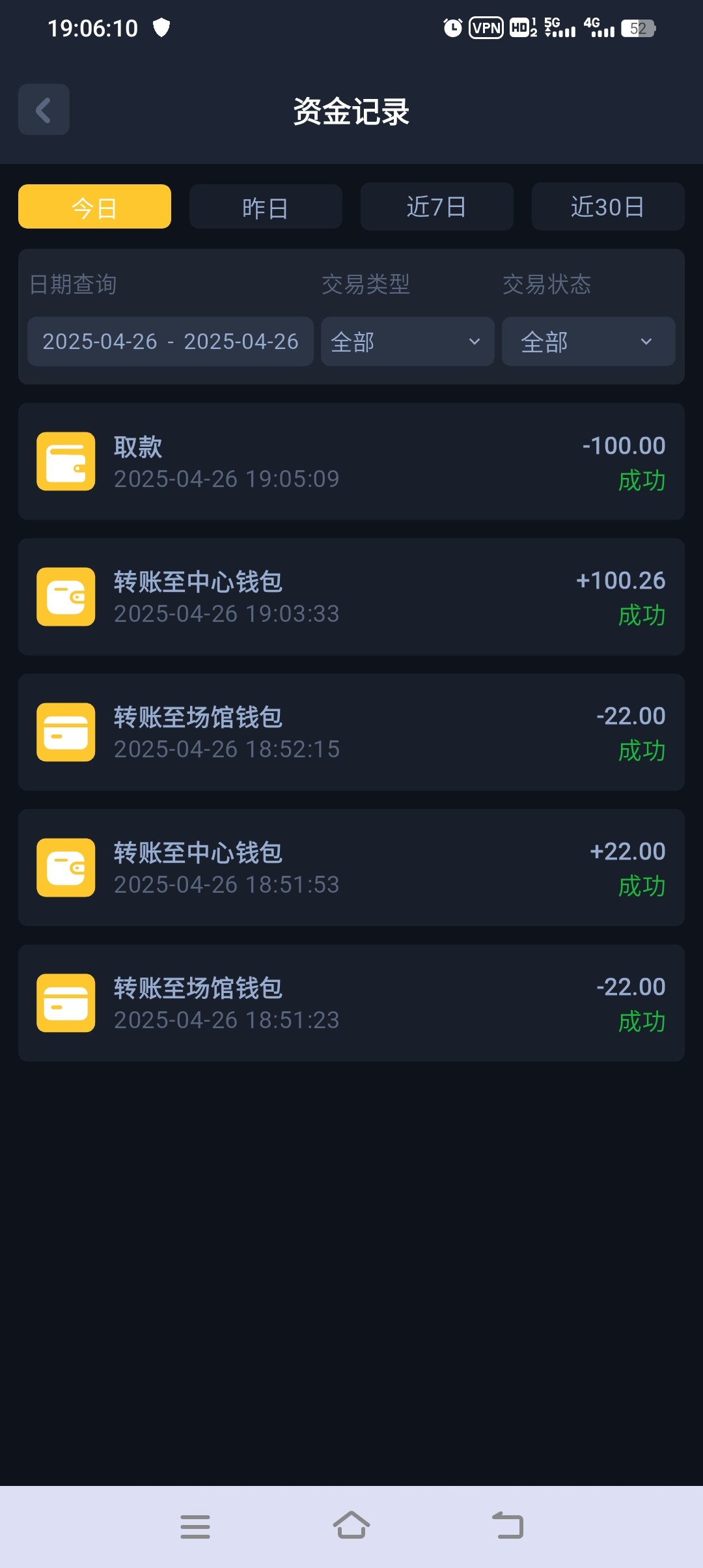
Task: Switch to the 昨日 tab
Action: pos(266,206)
